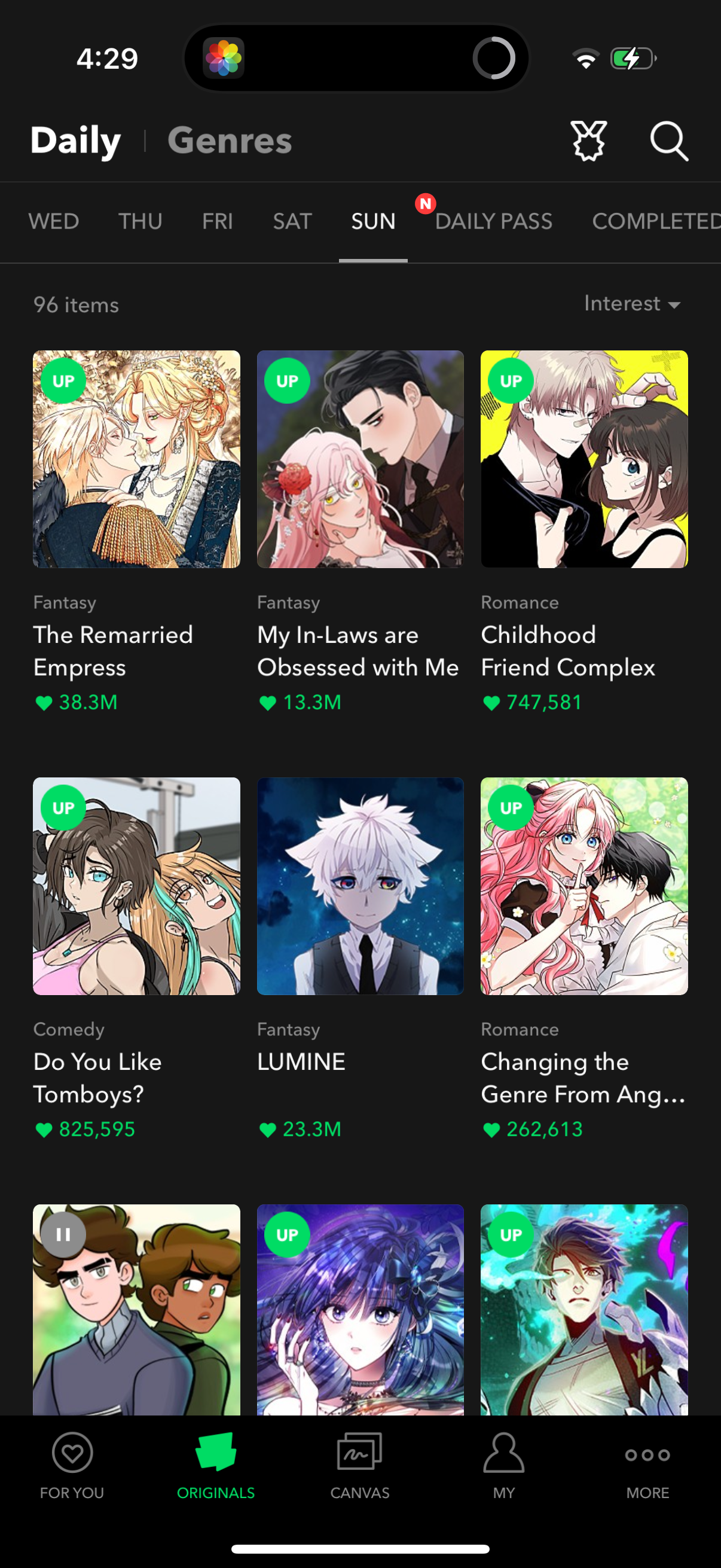Open DAILY PASS section
The image size is (721, 1568).
(x=495, y=221)
